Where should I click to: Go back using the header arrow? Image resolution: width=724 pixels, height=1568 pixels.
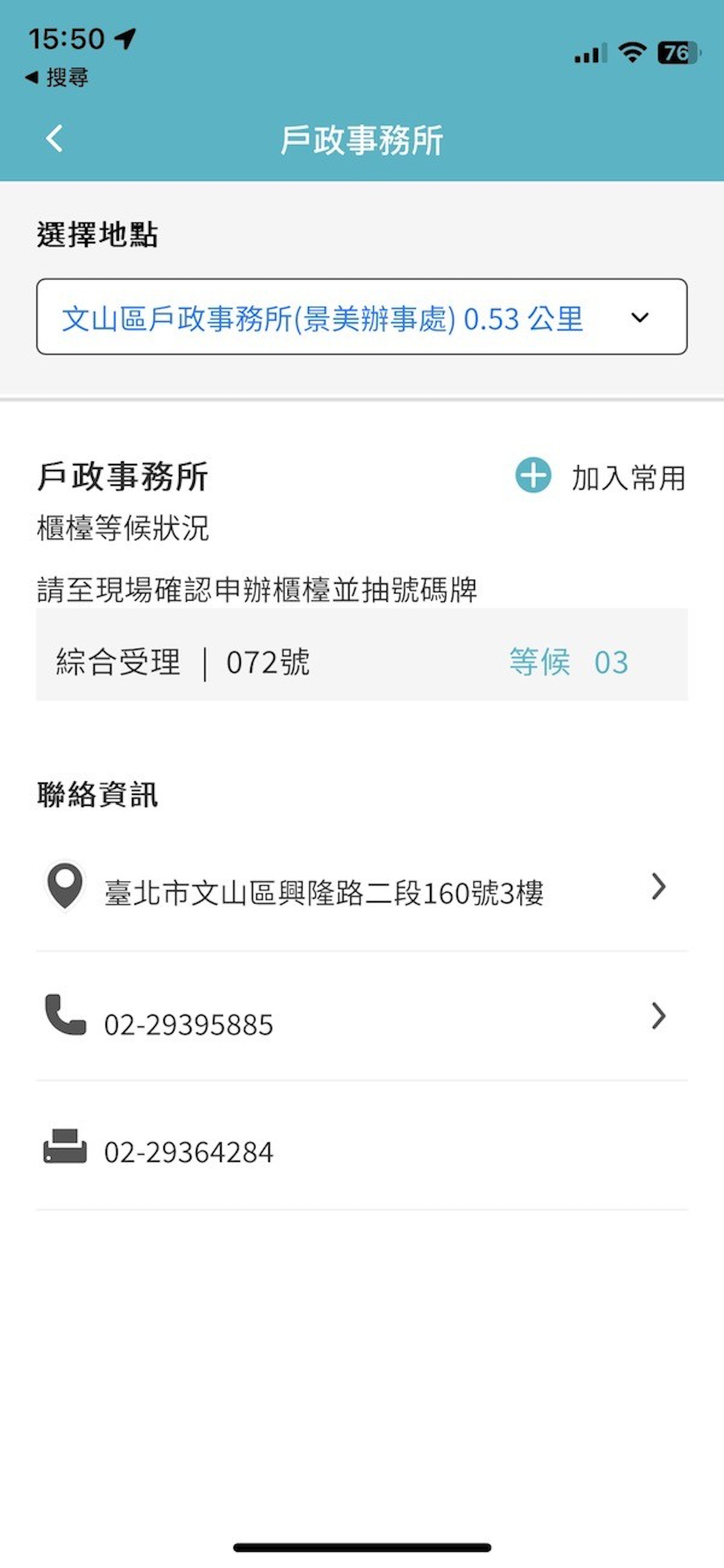click(x=54, y=139)
